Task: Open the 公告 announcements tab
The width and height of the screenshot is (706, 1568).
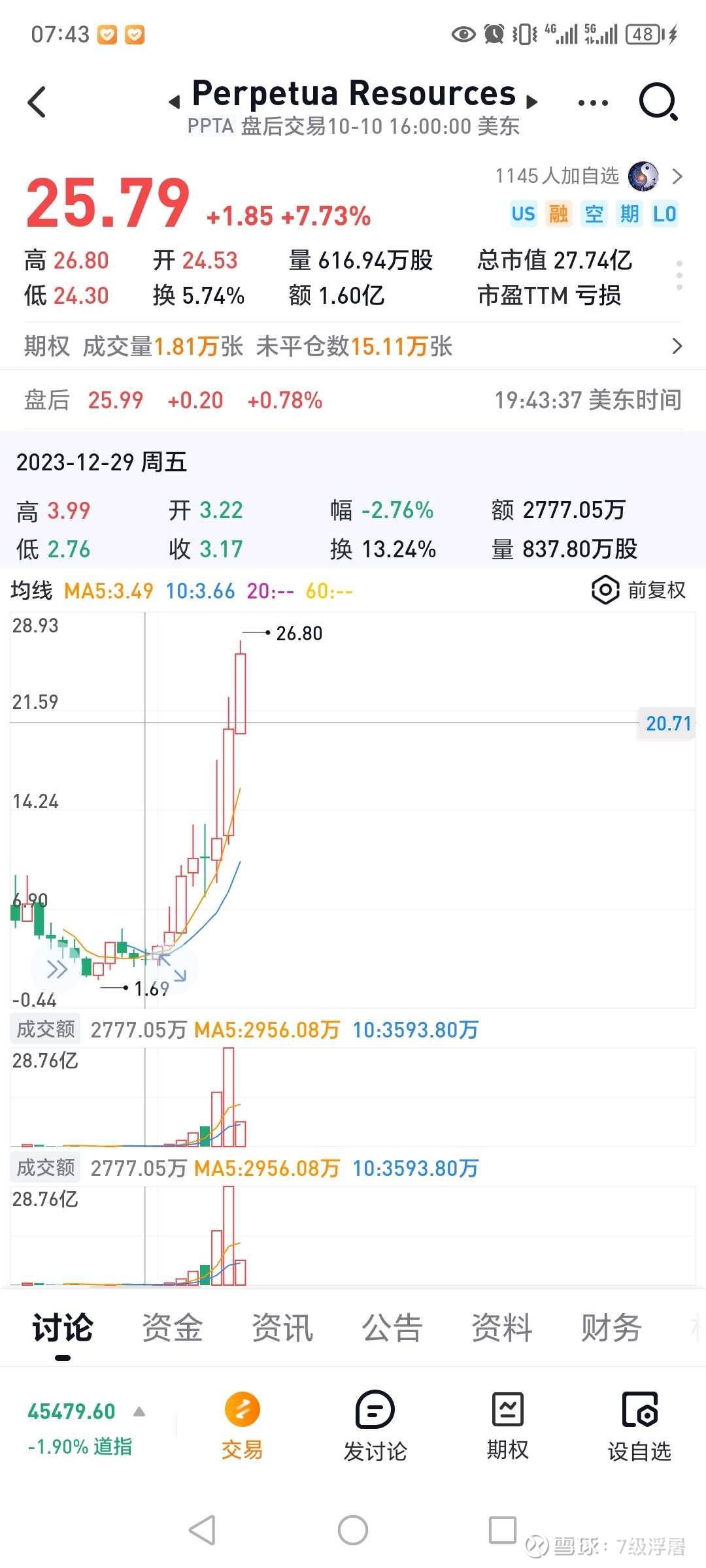Action: pyautogui.click(x=392, y=1329)
